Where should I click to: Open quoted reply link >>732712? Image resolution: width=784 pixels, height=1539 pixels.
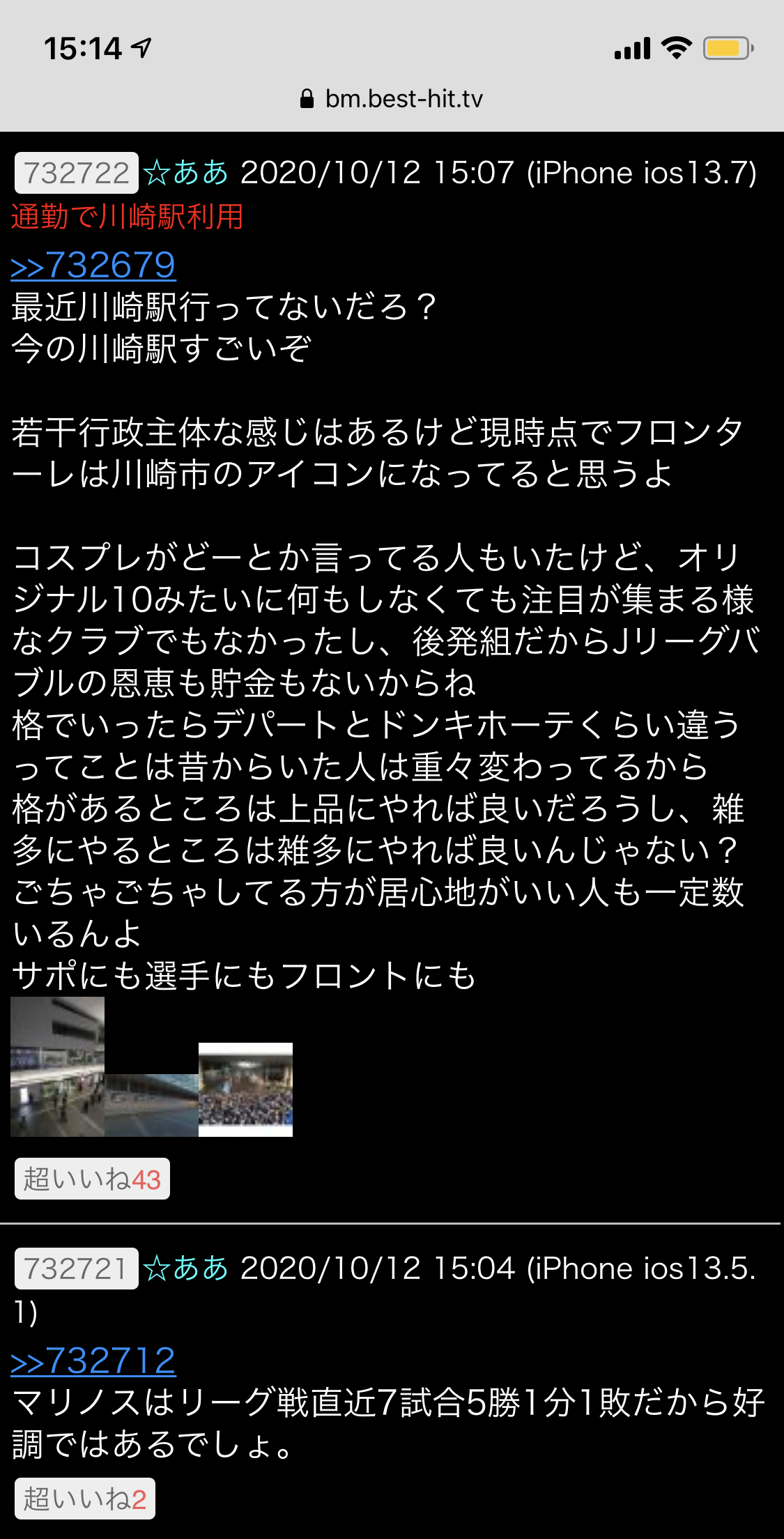[x=93, y=1361]
